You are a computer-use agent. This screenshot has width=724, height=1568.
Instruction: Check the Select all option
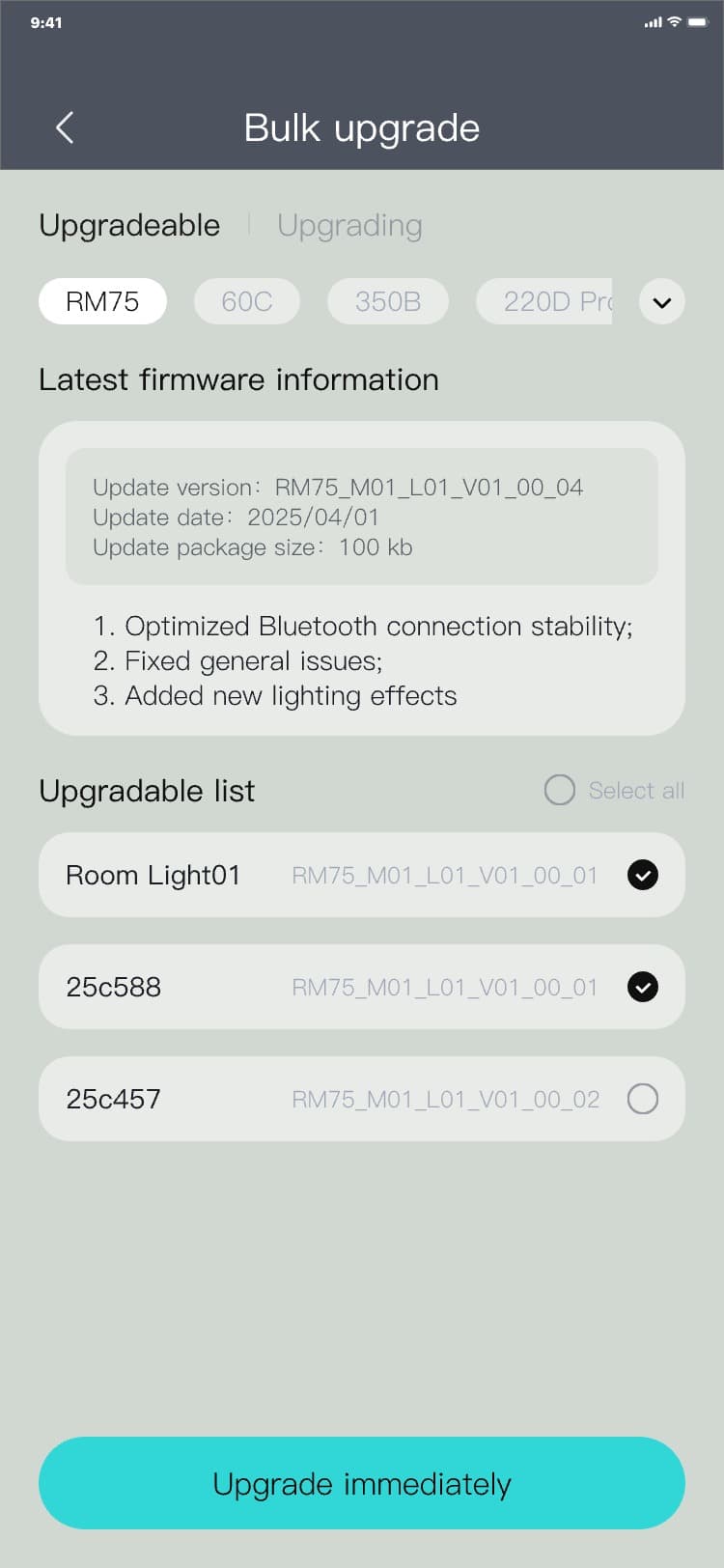pyautogui.click(x=560, y=790)
